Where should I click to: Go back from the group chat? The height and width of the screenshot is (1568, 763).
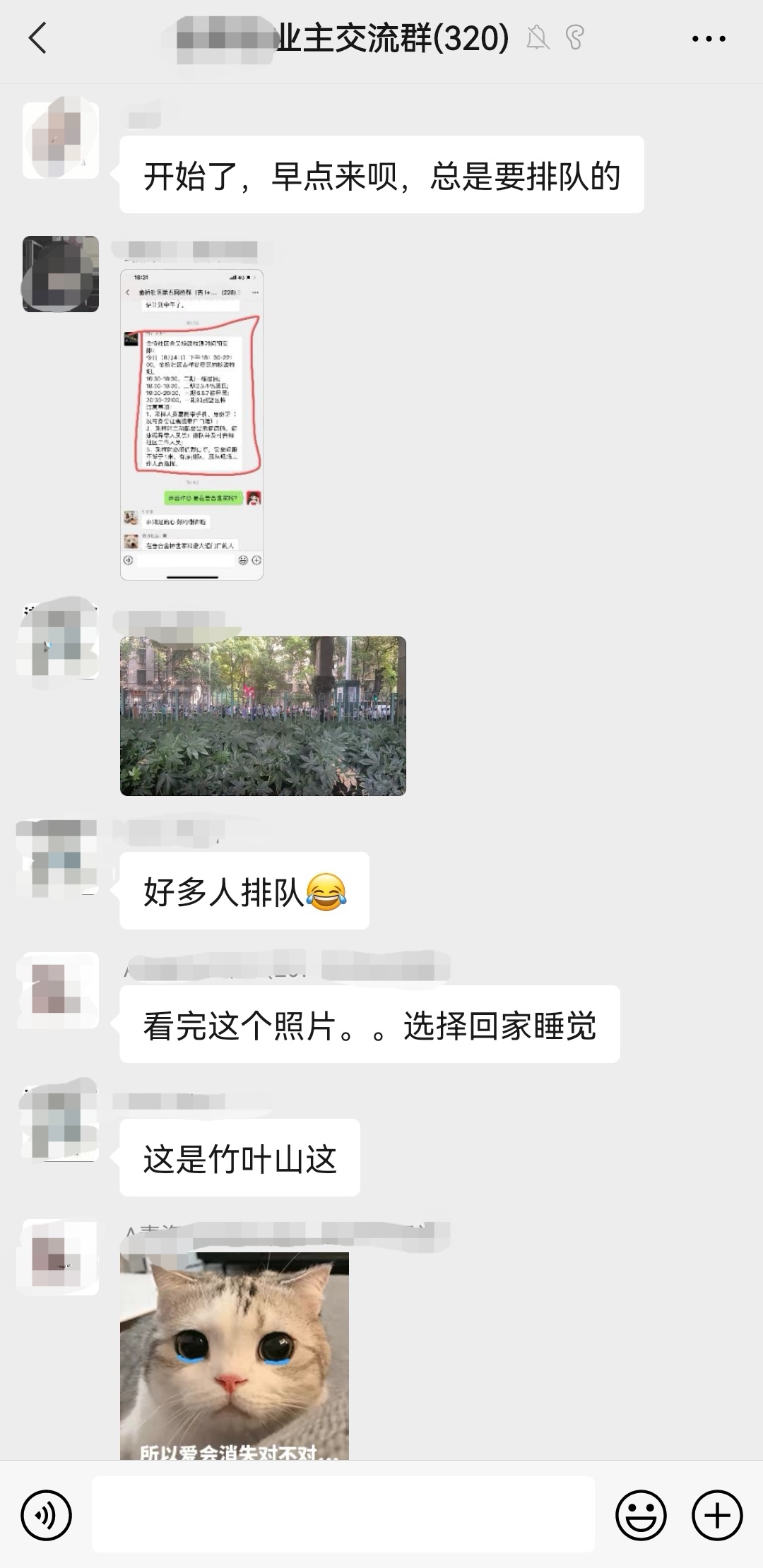pyautogui.click(x=38, y=38)
